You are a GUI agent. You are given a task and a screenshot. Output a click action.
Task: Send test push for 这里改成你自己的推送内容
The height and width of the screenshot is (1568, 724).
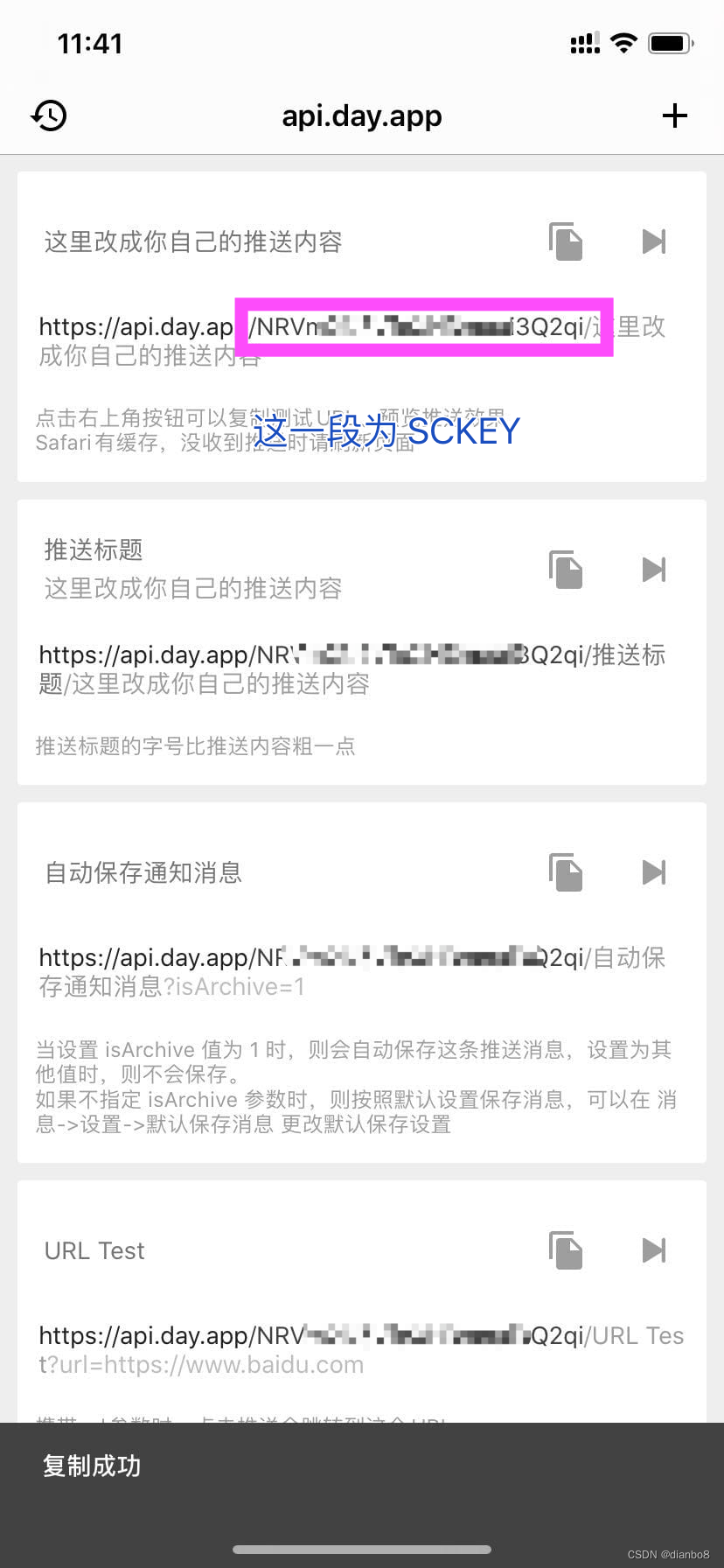click(654, 241)
